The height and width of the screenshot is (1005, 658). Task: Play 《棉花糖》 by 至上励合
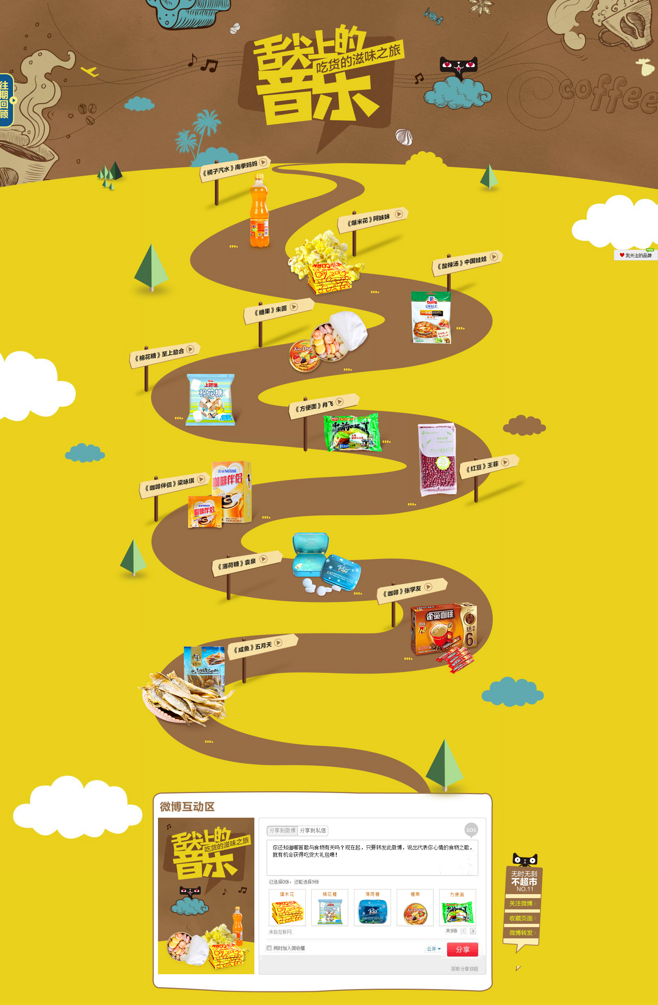click(190, 350)
